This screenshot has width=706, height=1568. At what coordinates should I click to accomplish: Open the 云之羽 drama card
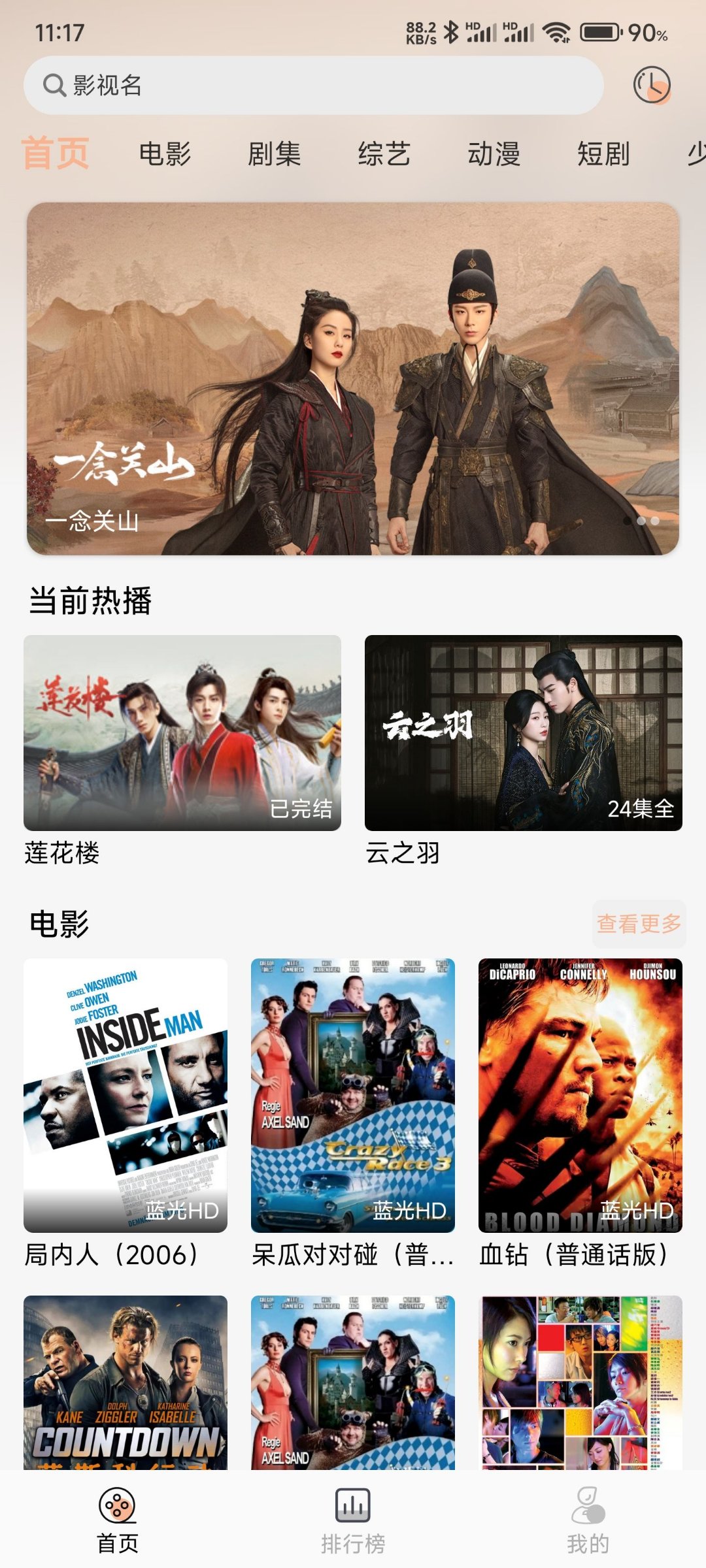click(524, 733)
